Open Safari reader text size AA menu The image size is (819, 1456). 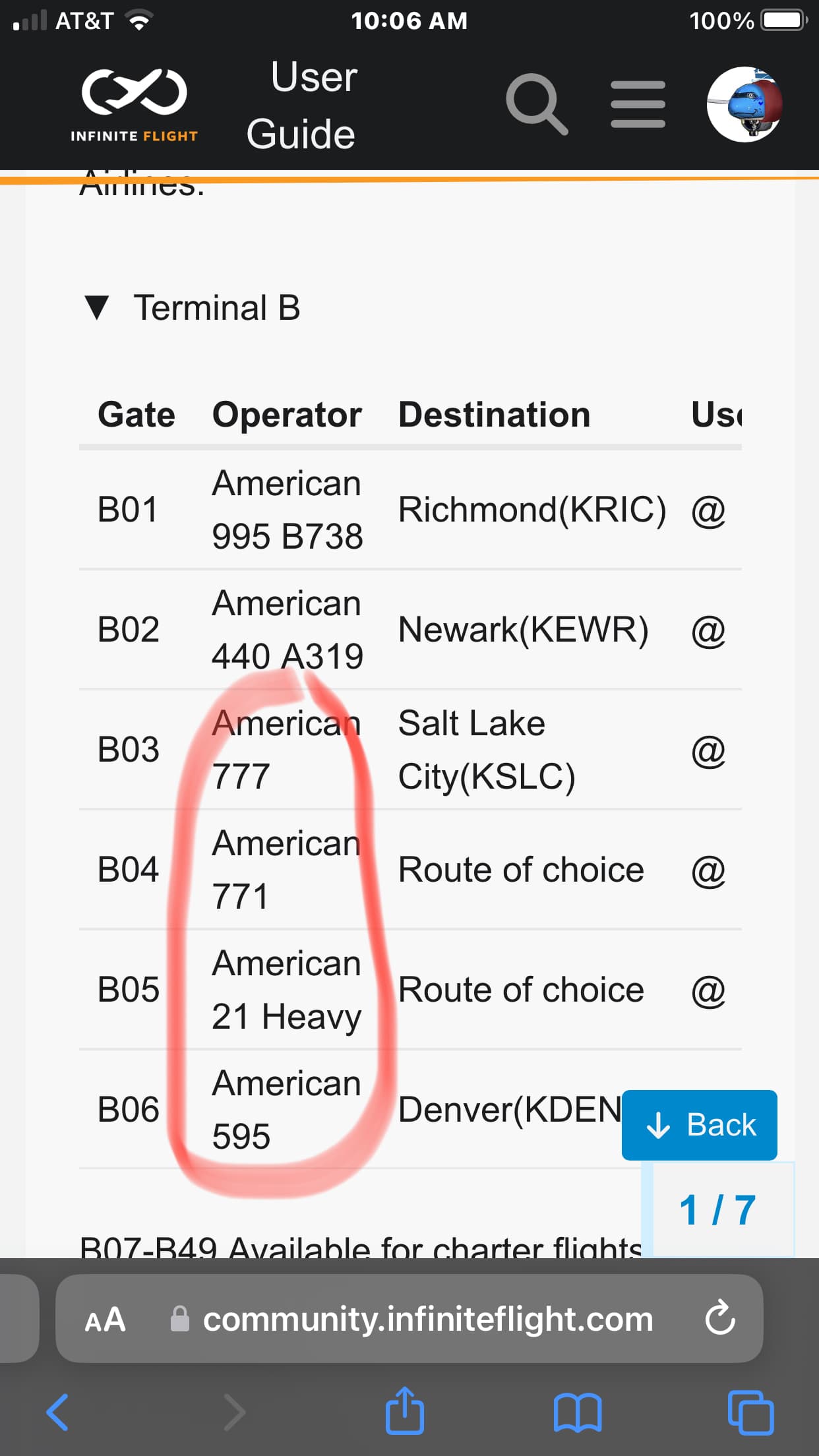pyautogui.click(x=105, y=1319)
